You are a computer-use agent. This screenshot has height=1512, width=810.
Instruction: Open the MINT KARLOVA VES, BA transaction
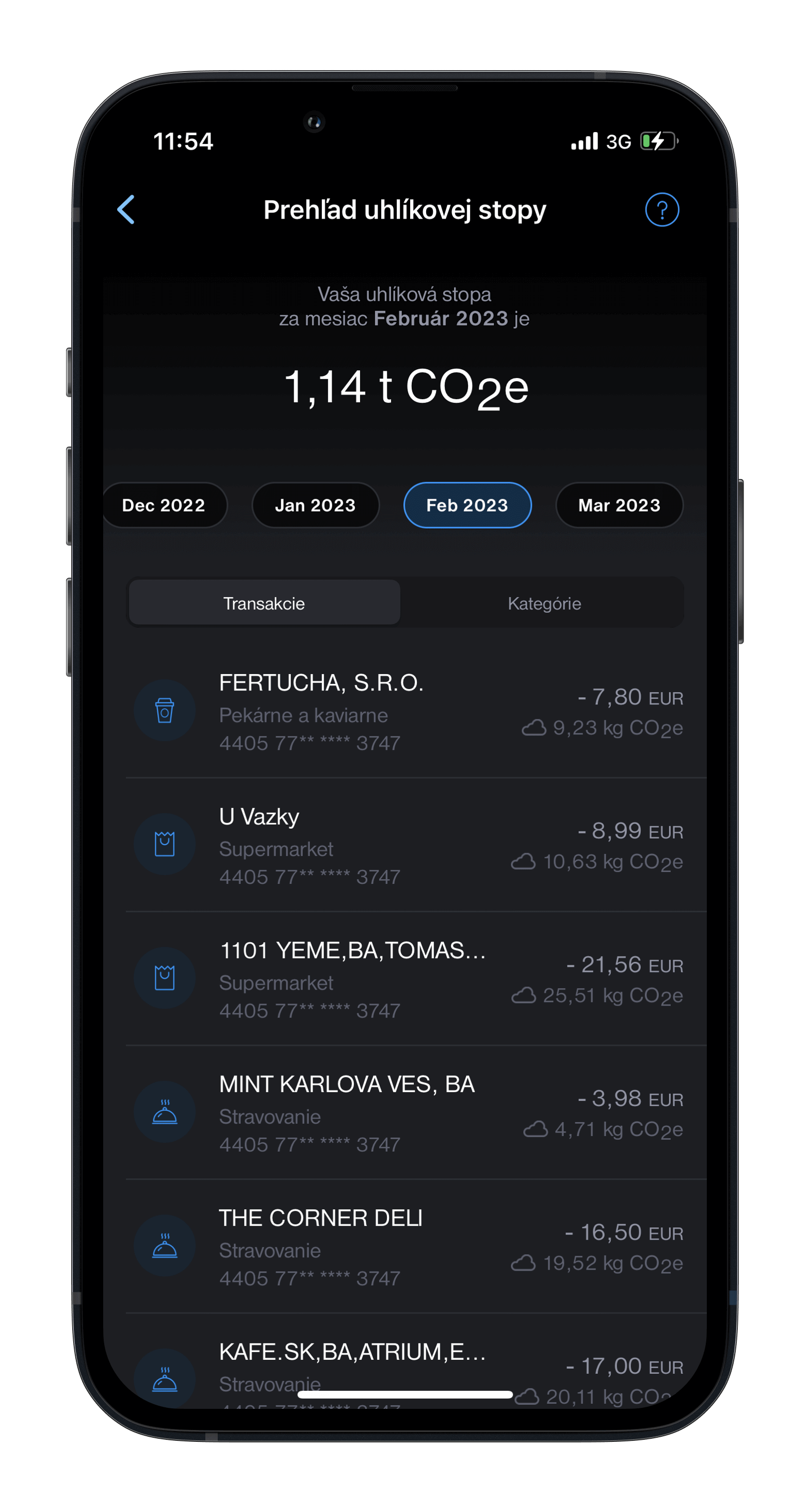(x=406, y=1113)
